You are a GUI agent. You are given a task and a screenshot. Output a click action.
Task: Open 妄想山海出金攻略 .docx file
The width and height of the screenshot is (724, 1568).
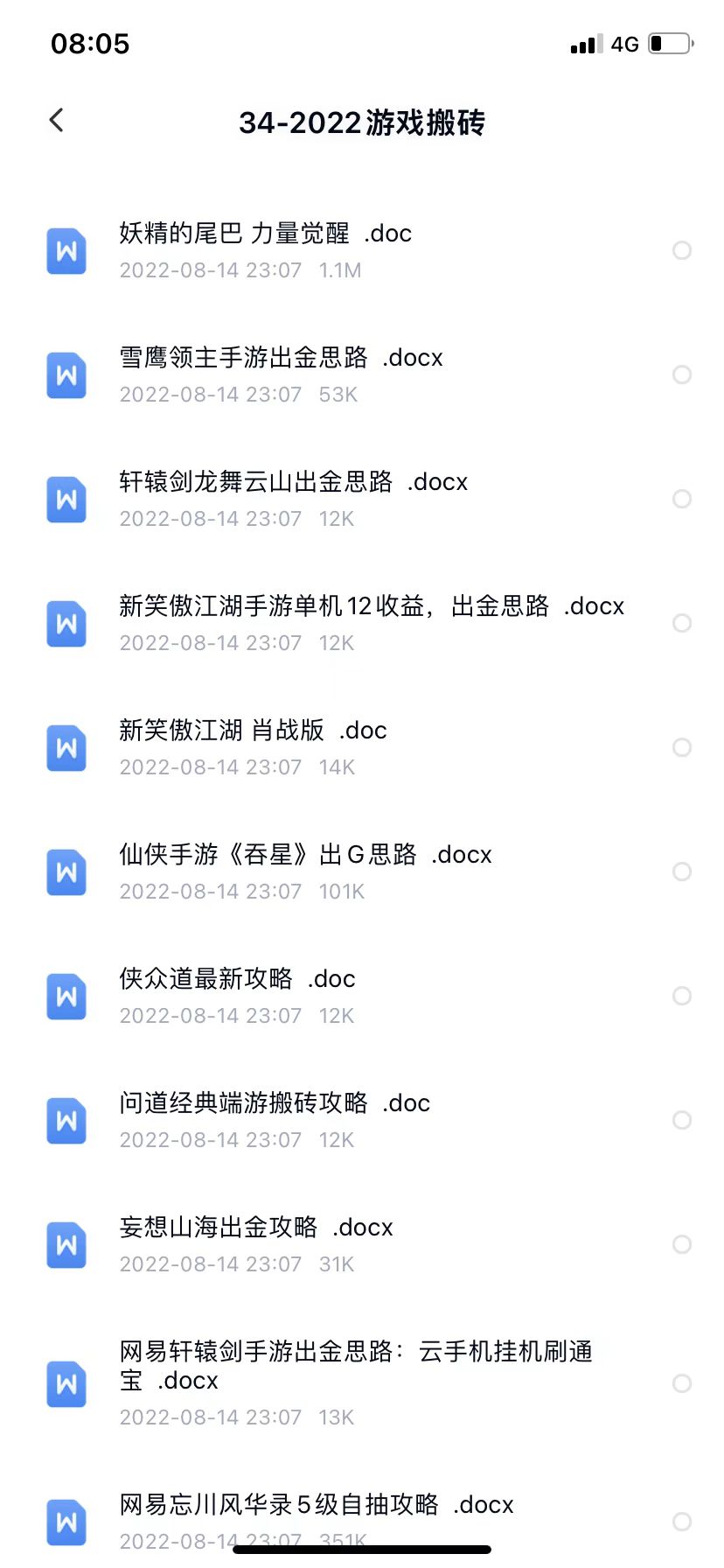pyautogui.click(x=256, y=1228)
